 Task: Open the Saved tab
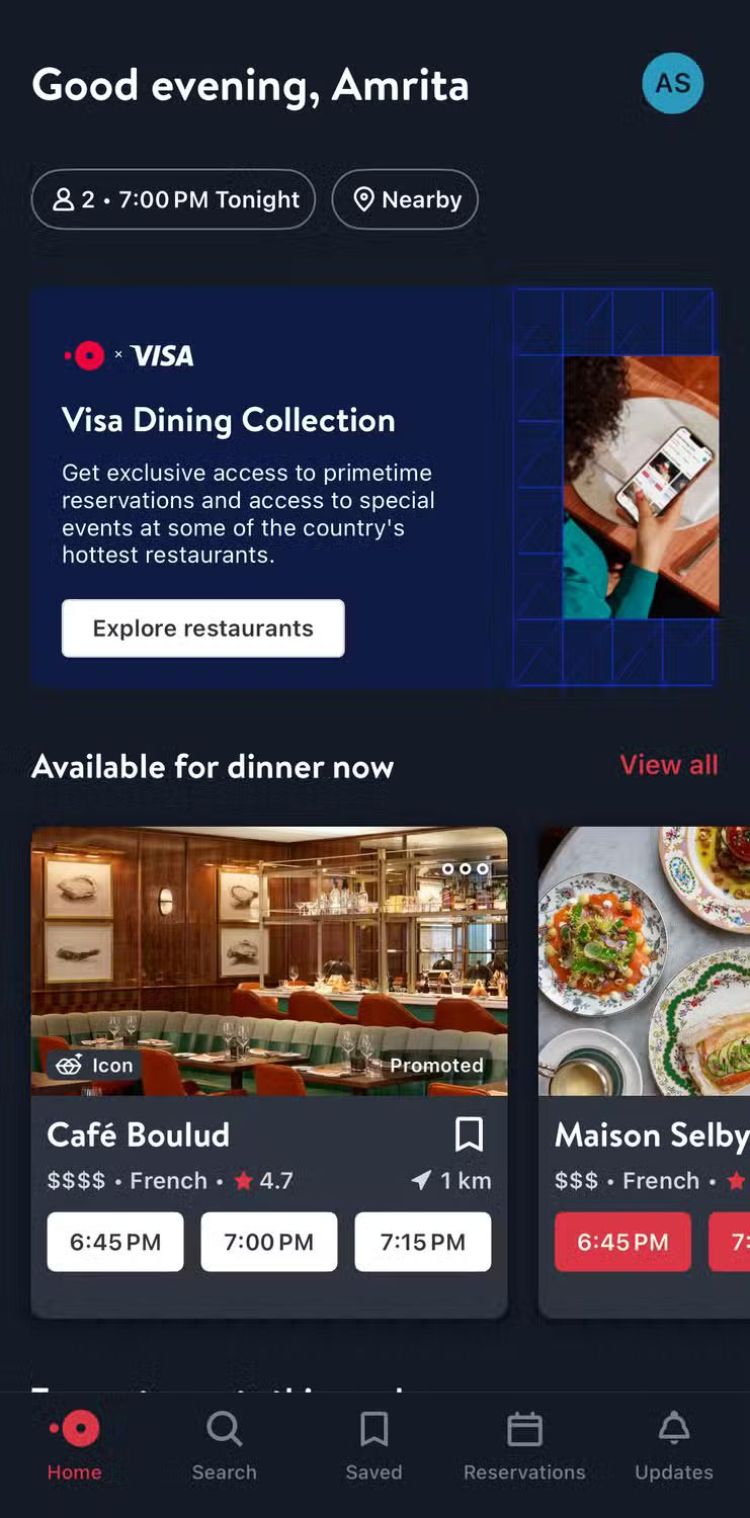pos(374,1445)
